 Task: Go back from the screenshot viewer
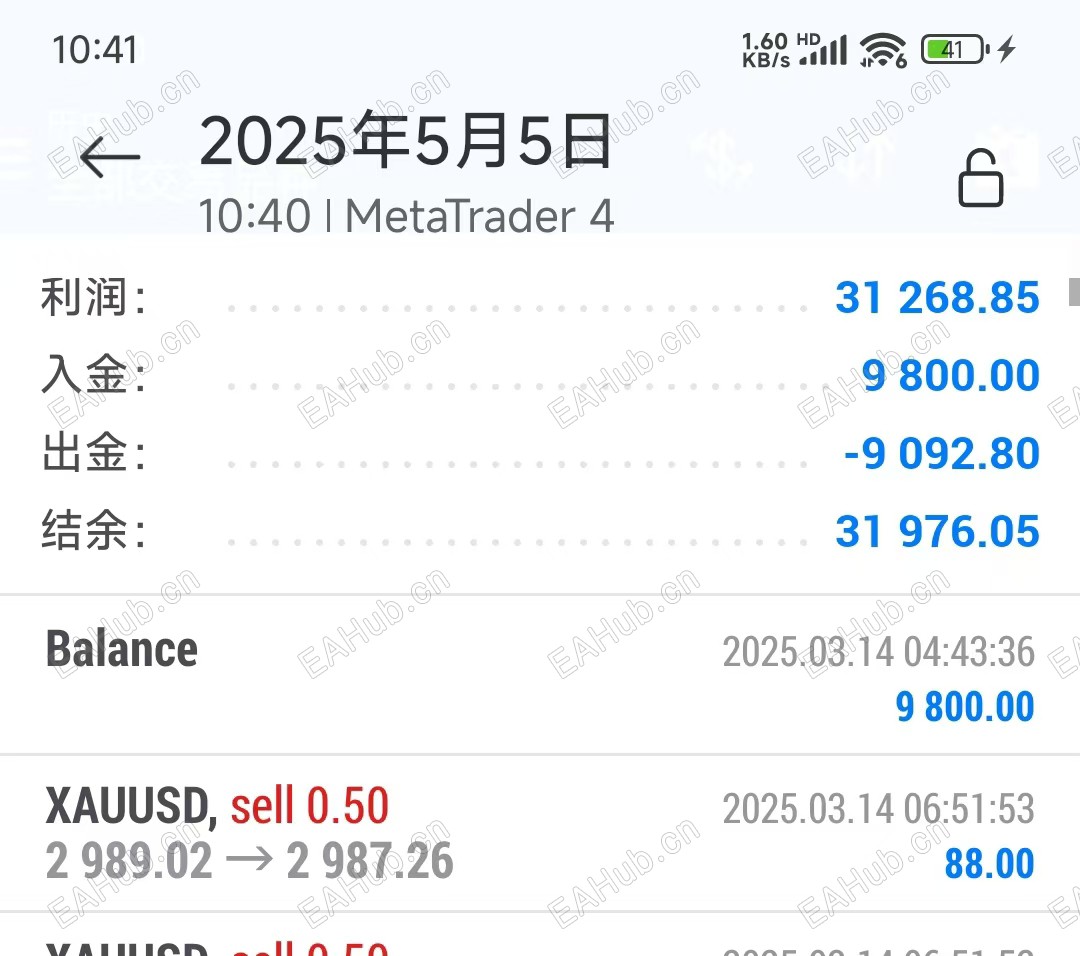(109, 157)
